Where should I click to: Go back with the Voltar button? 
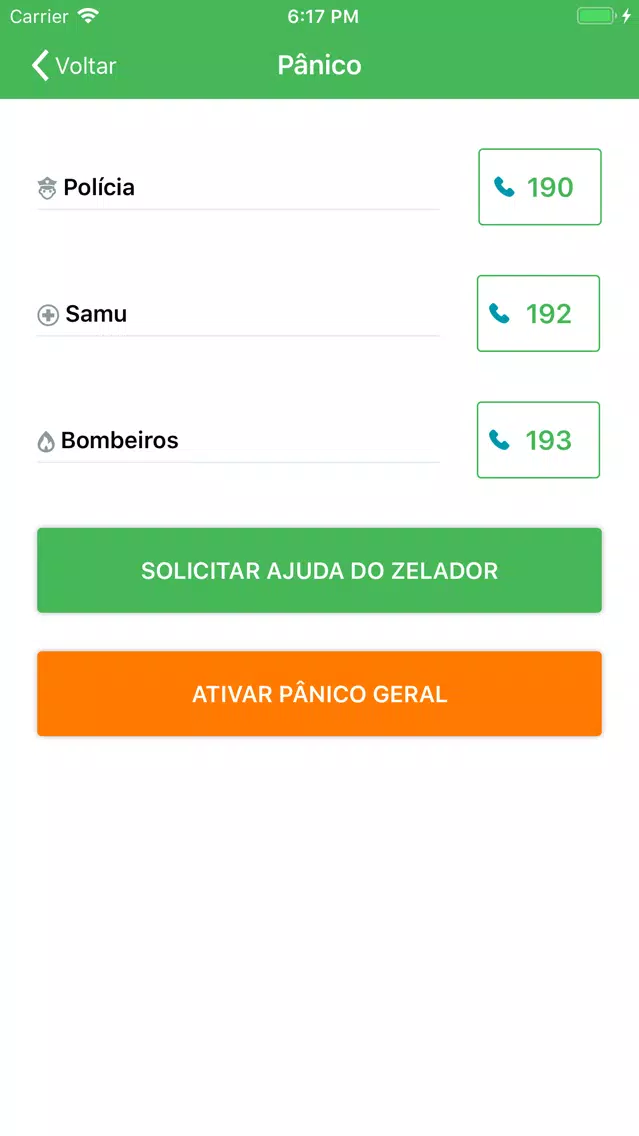73,65
